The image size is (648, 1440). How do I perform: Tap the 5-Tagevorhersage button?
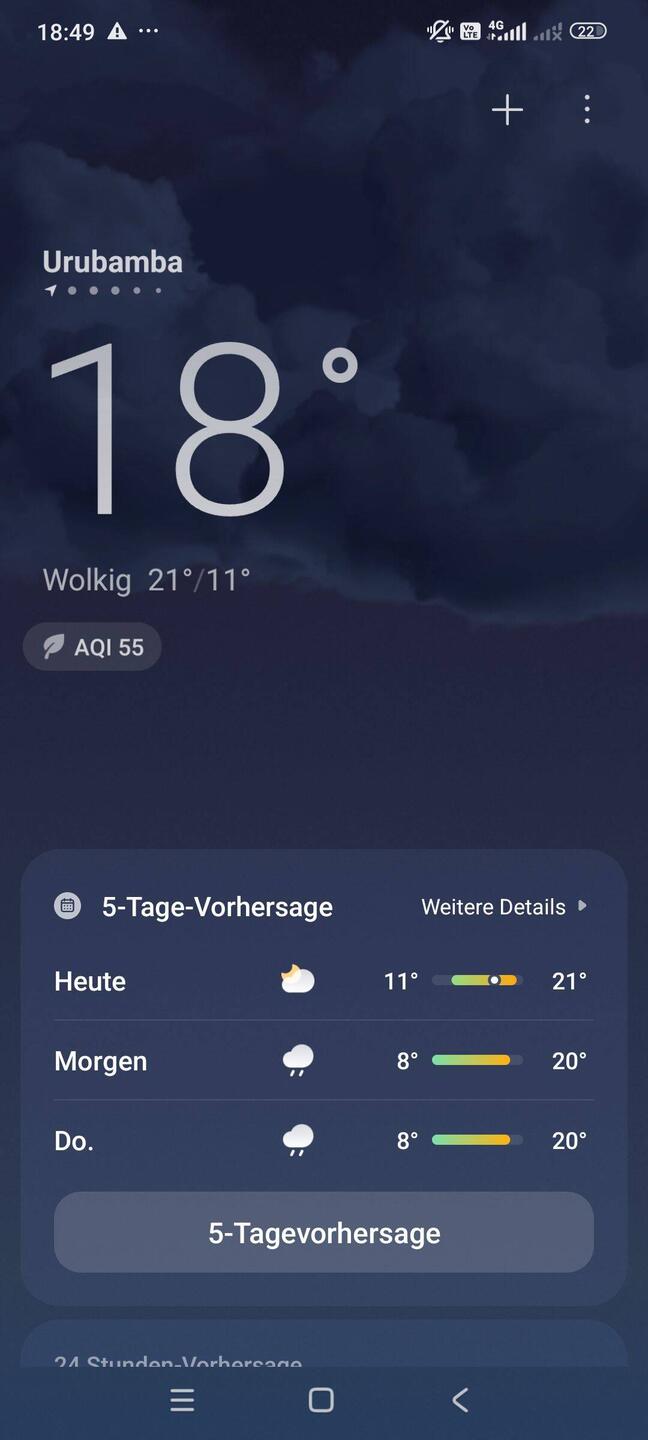pos(324,1232)
